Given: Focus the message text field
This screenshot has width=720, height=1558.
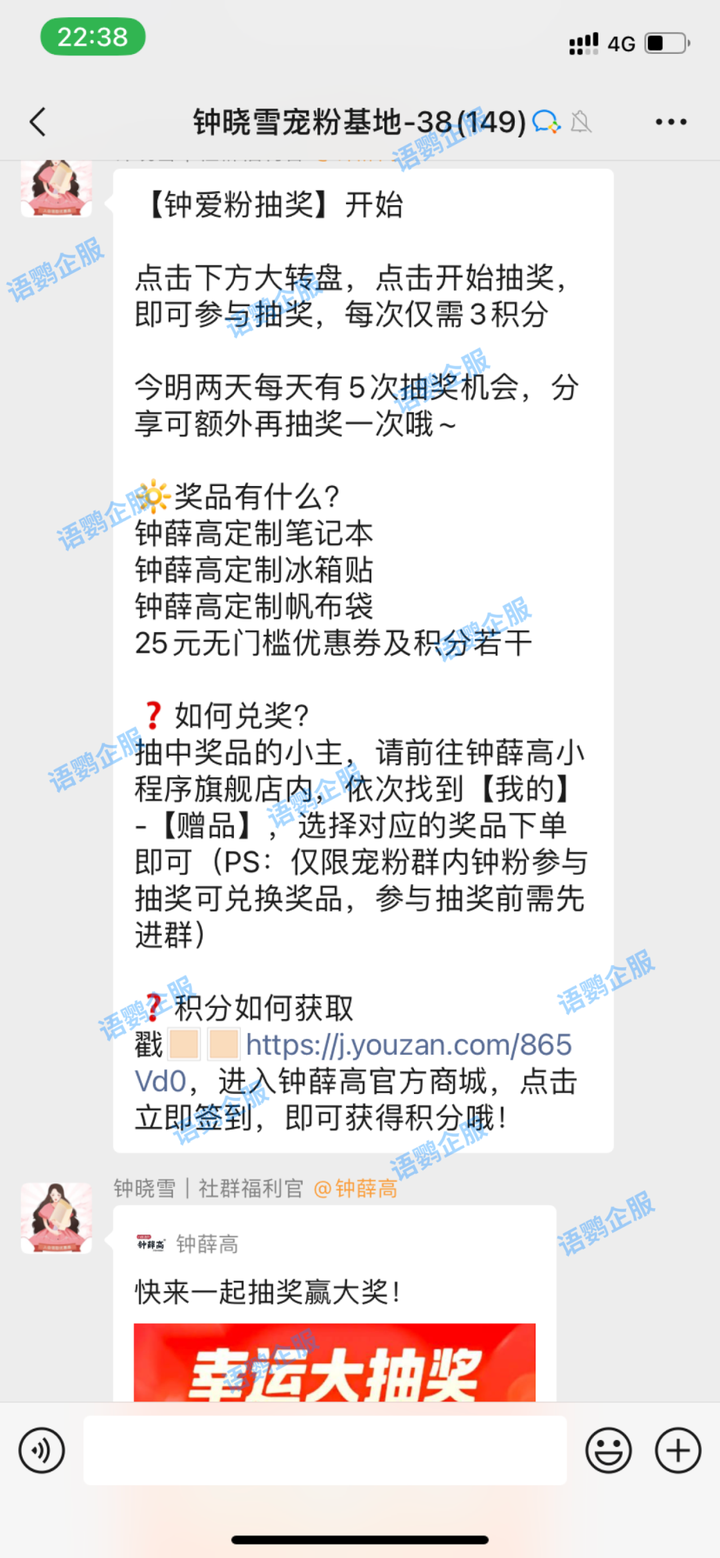Looking at the screenshot, I should pyautogui.click(x=325, y=1450).
